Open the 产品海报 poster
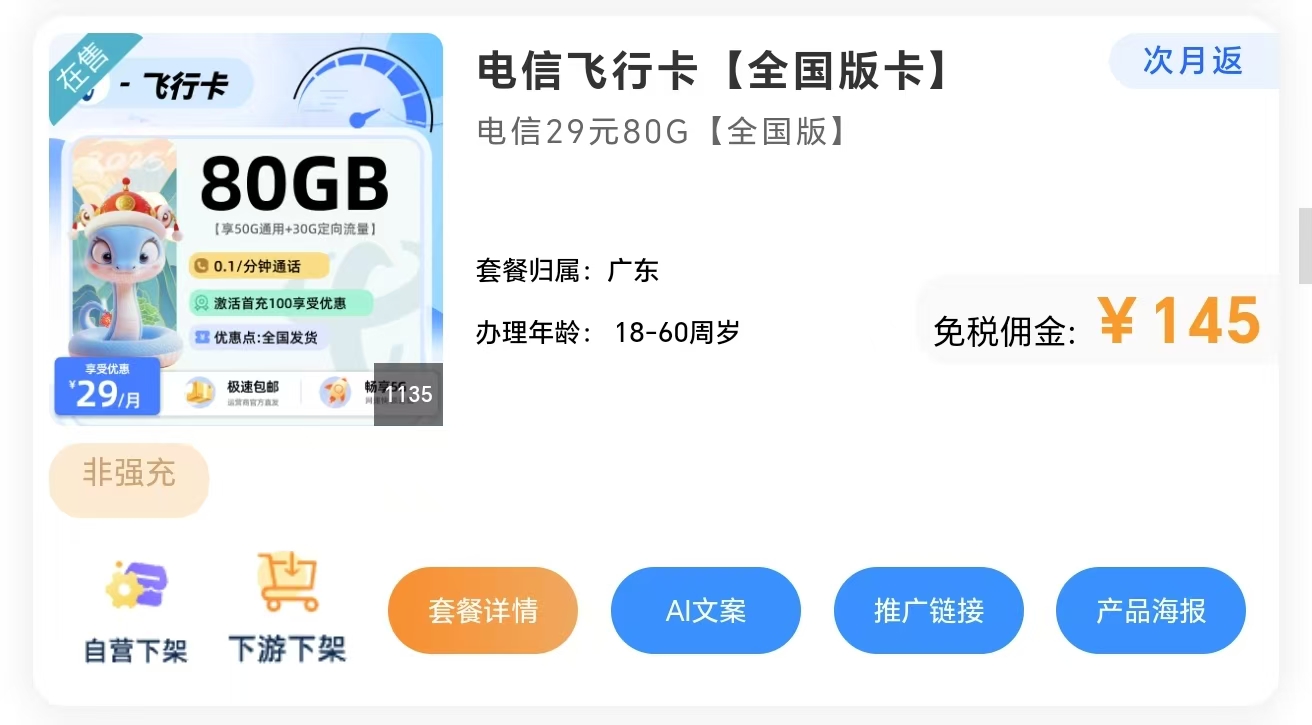This screenshot has height=725, width=1312. point(1151,610)
